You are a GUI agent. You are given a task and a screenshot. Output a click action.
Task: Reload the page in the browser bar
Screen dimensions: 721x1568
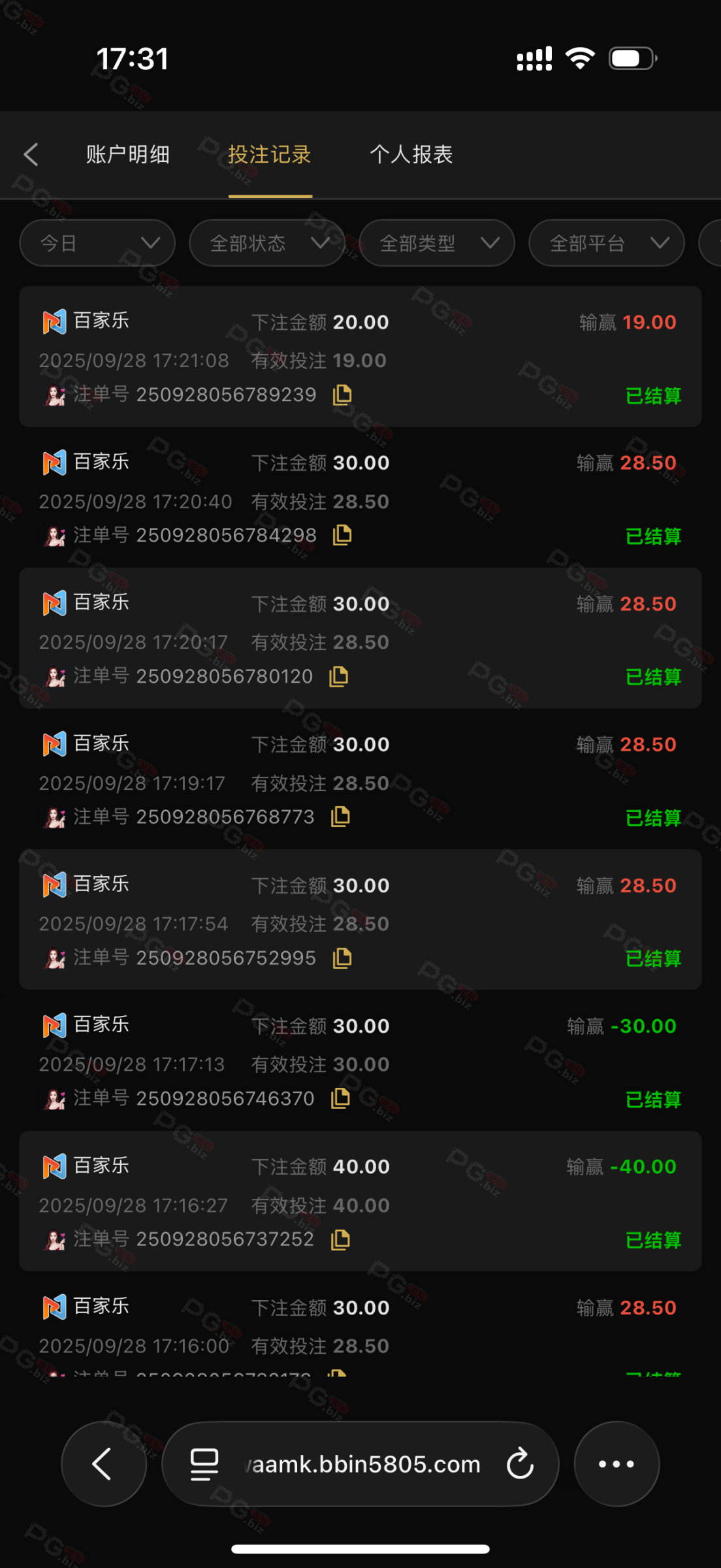pyautogui.click(x=520, y=1463)
